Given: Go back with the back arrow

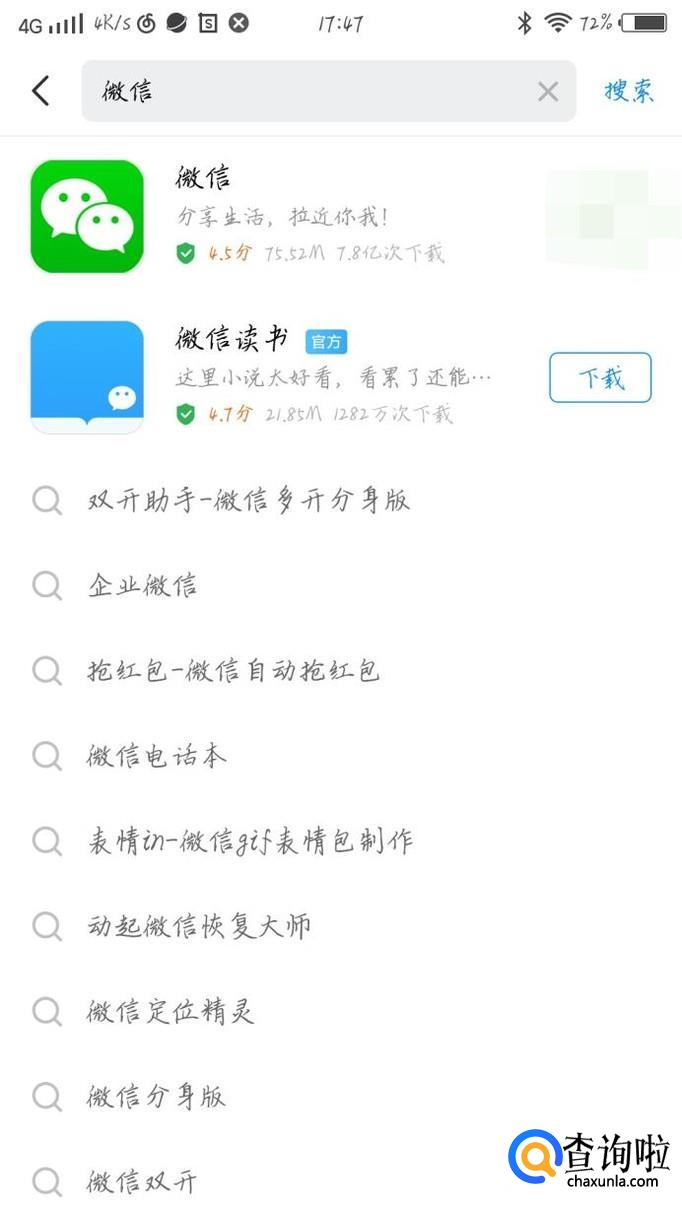Looking at the screenshot, I should tap(40, 91).
